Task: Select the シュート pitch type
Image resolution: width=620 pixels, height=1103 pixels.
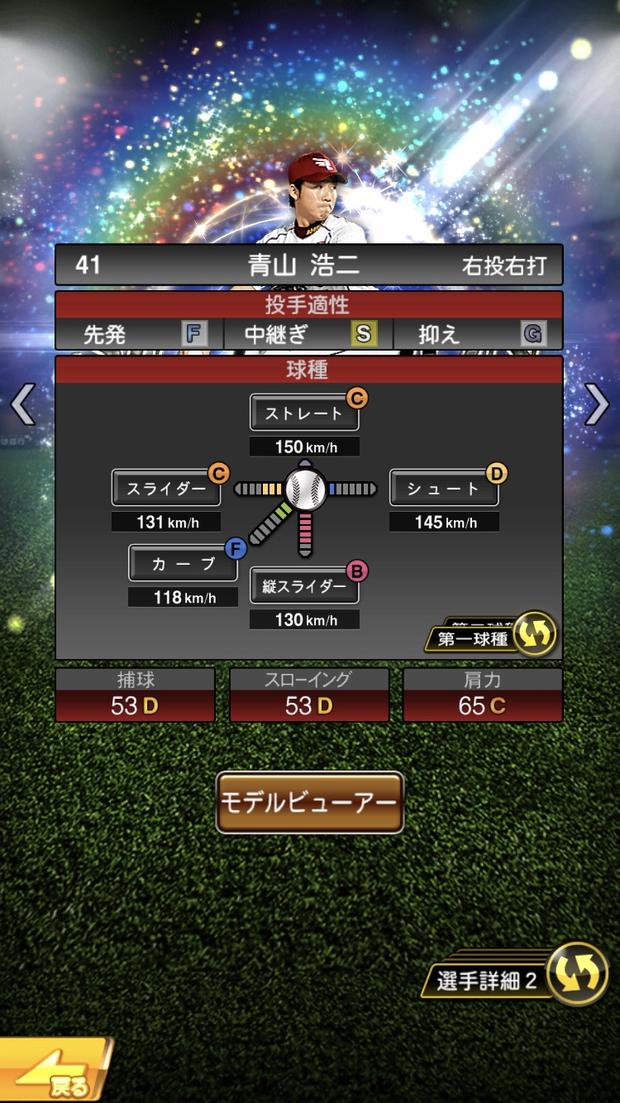Action: coord(443,488)
